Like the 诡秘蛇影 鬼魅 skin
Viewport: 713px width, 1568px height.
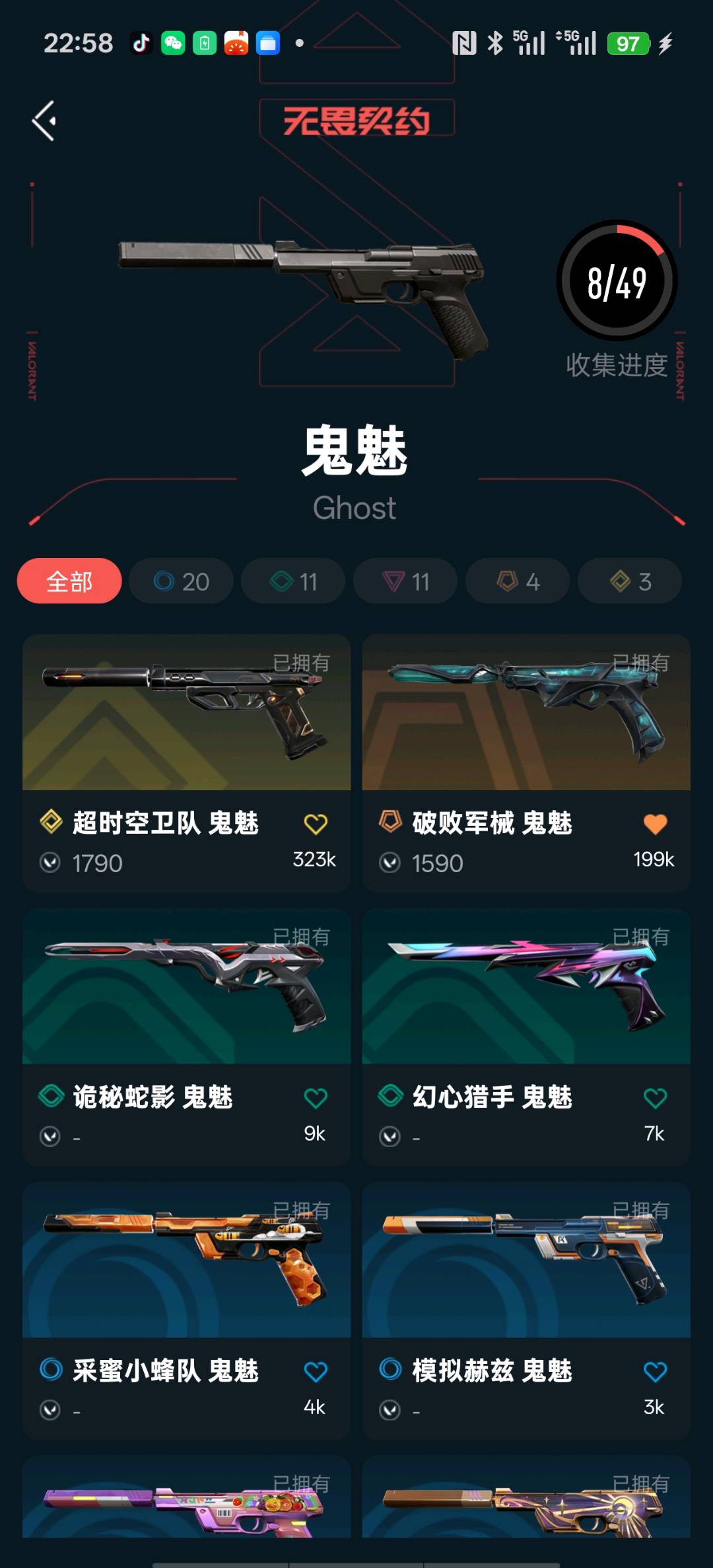(x=316, y=1098)
